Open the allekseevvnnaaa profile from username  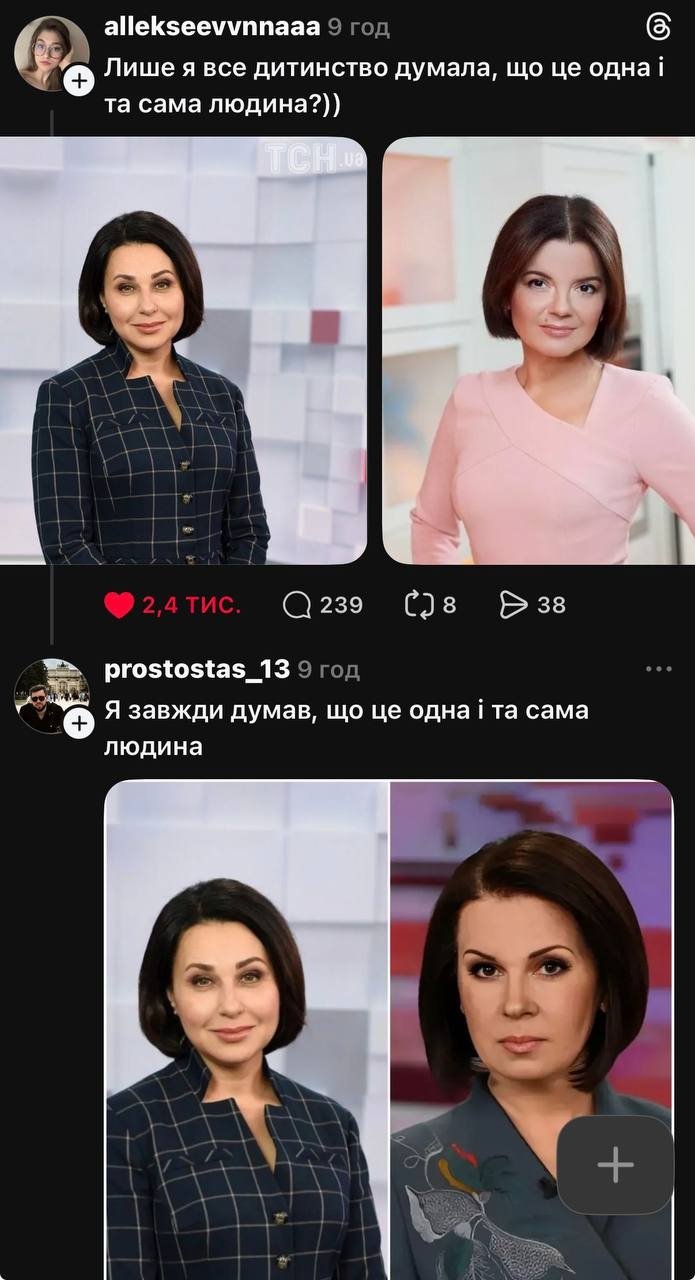pos(212,27)
